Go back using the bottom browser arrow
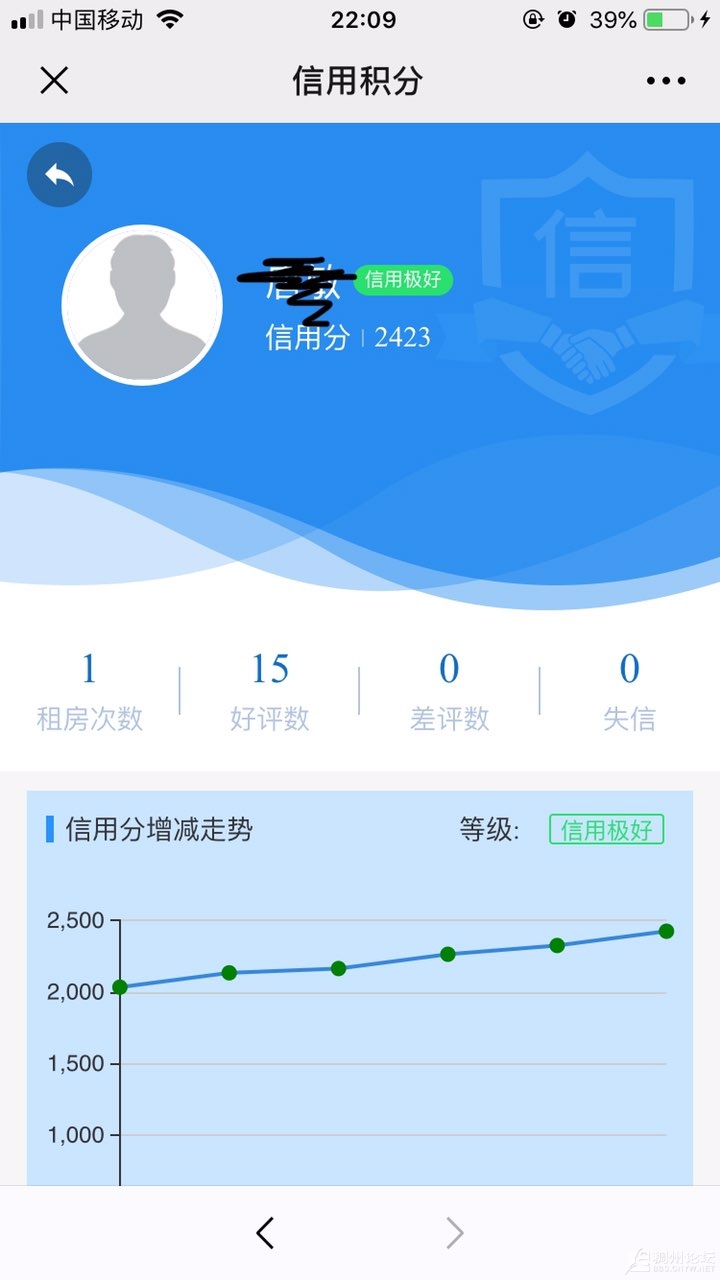The image size is (720, 1280). click(265, 1233)
